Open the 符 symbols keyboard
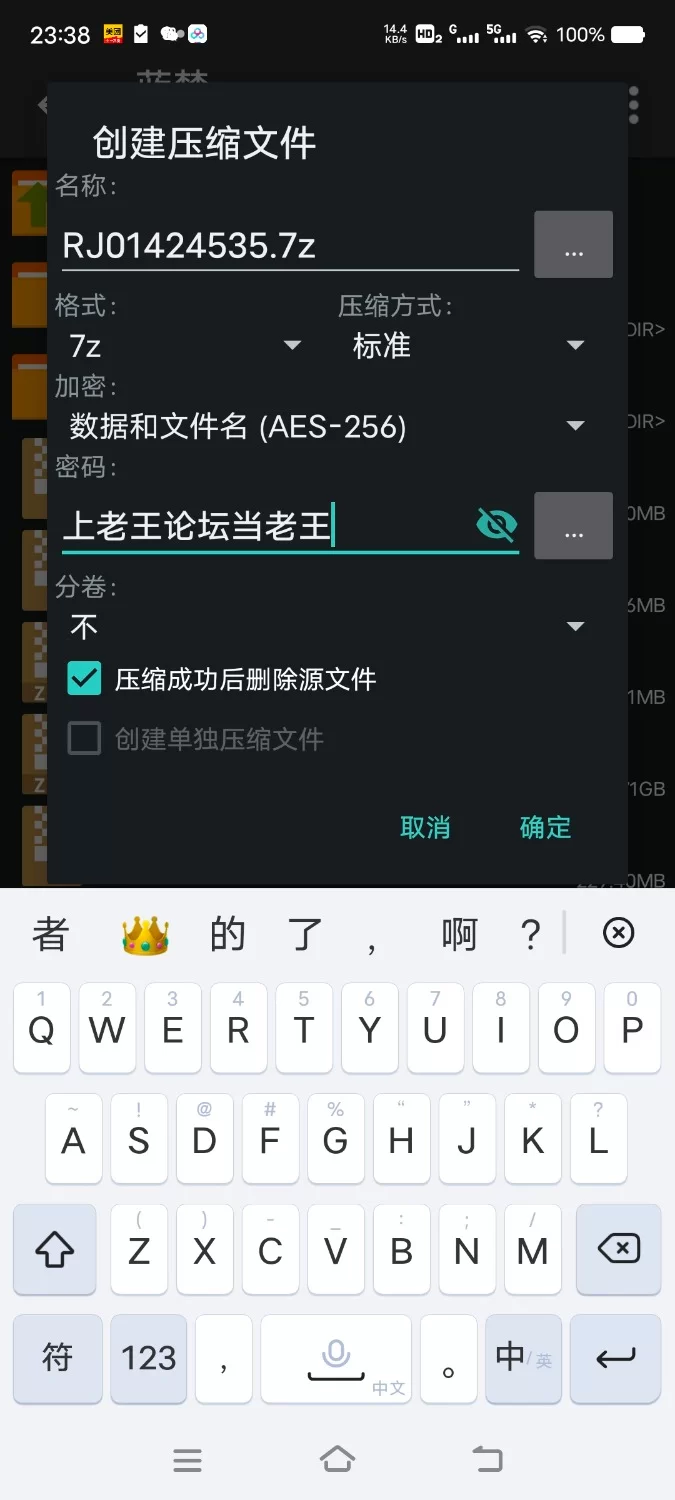Image resolution: width=675 pixels, height=1500 pixels. (x=57, y=1357)
